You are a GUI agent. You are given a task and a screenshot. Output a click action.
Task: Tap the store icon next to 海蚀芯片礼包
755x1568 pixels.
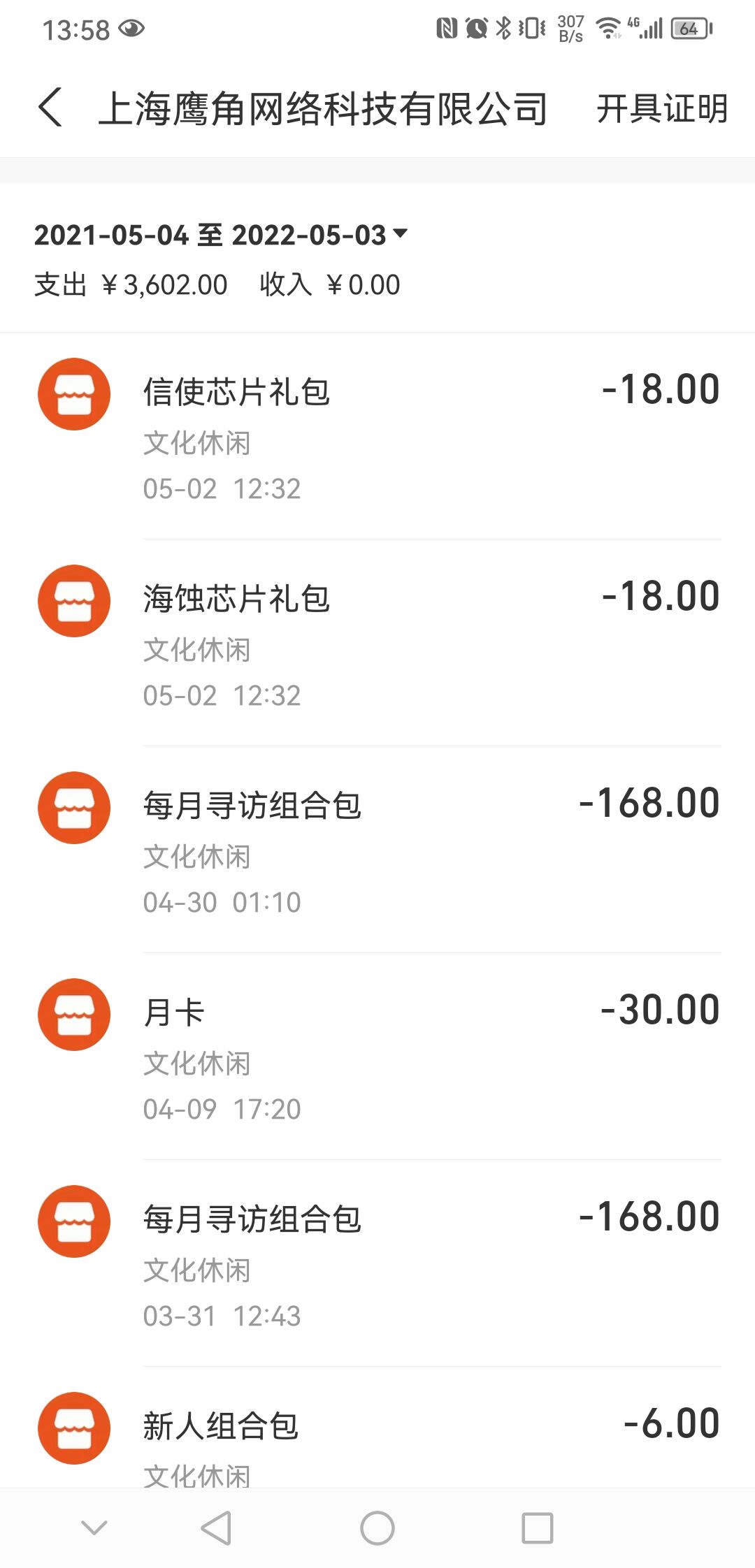pyautogui.click(x=73, y=600)
